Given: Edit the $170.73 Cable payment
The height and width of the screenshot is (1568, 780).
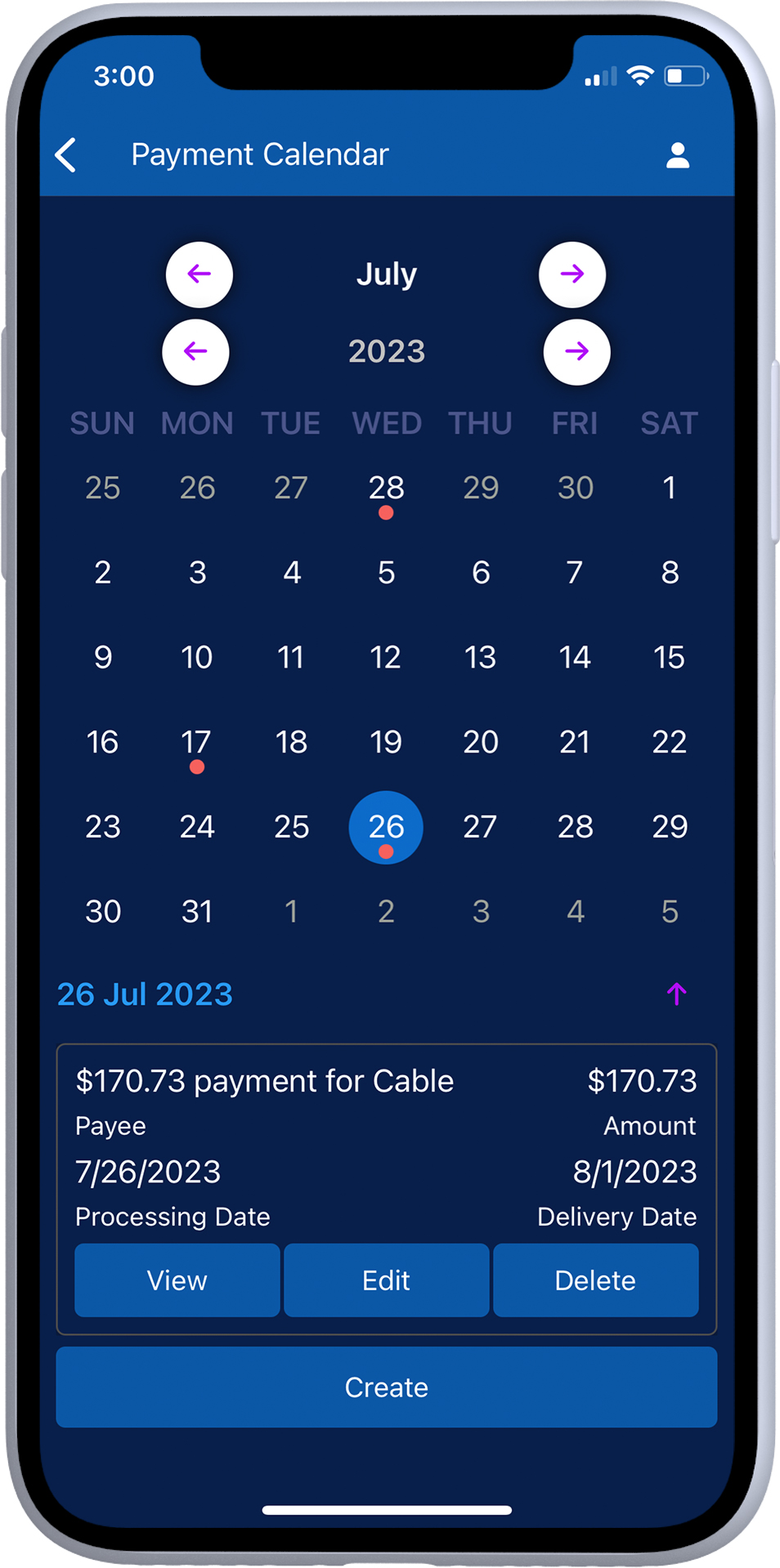Looking at the screenshot, I should 387,1280.
